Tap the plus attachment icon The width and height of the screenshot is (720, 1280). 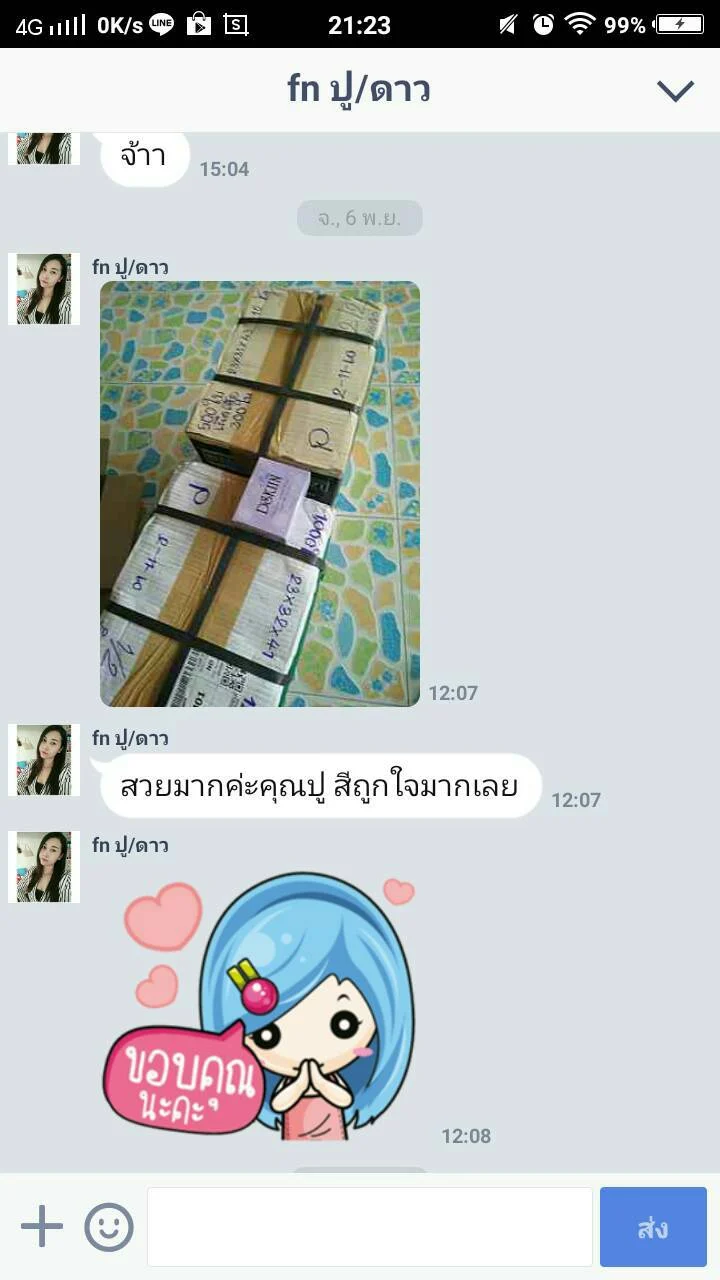[x=42, y=1226]
